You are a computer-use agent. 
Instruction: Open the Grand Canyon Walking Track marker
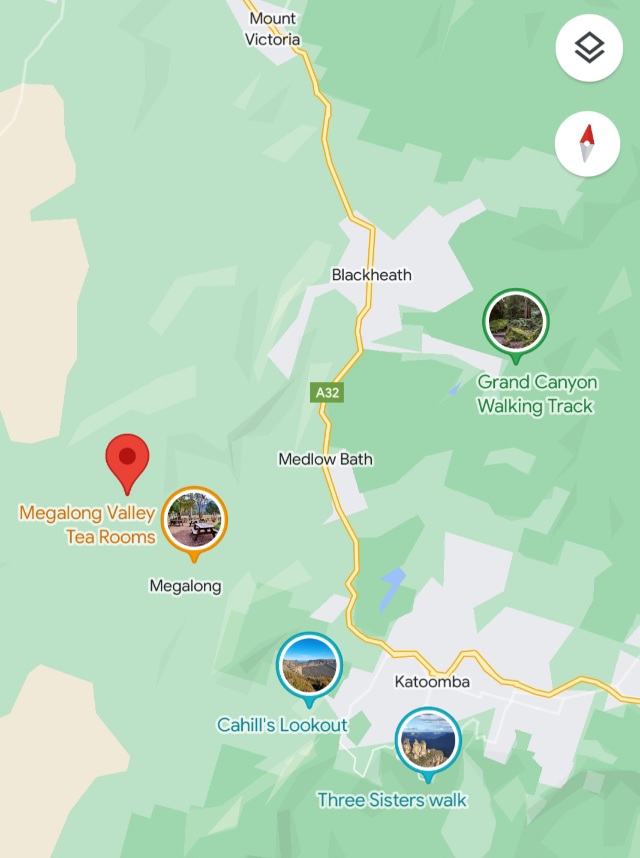515,322
